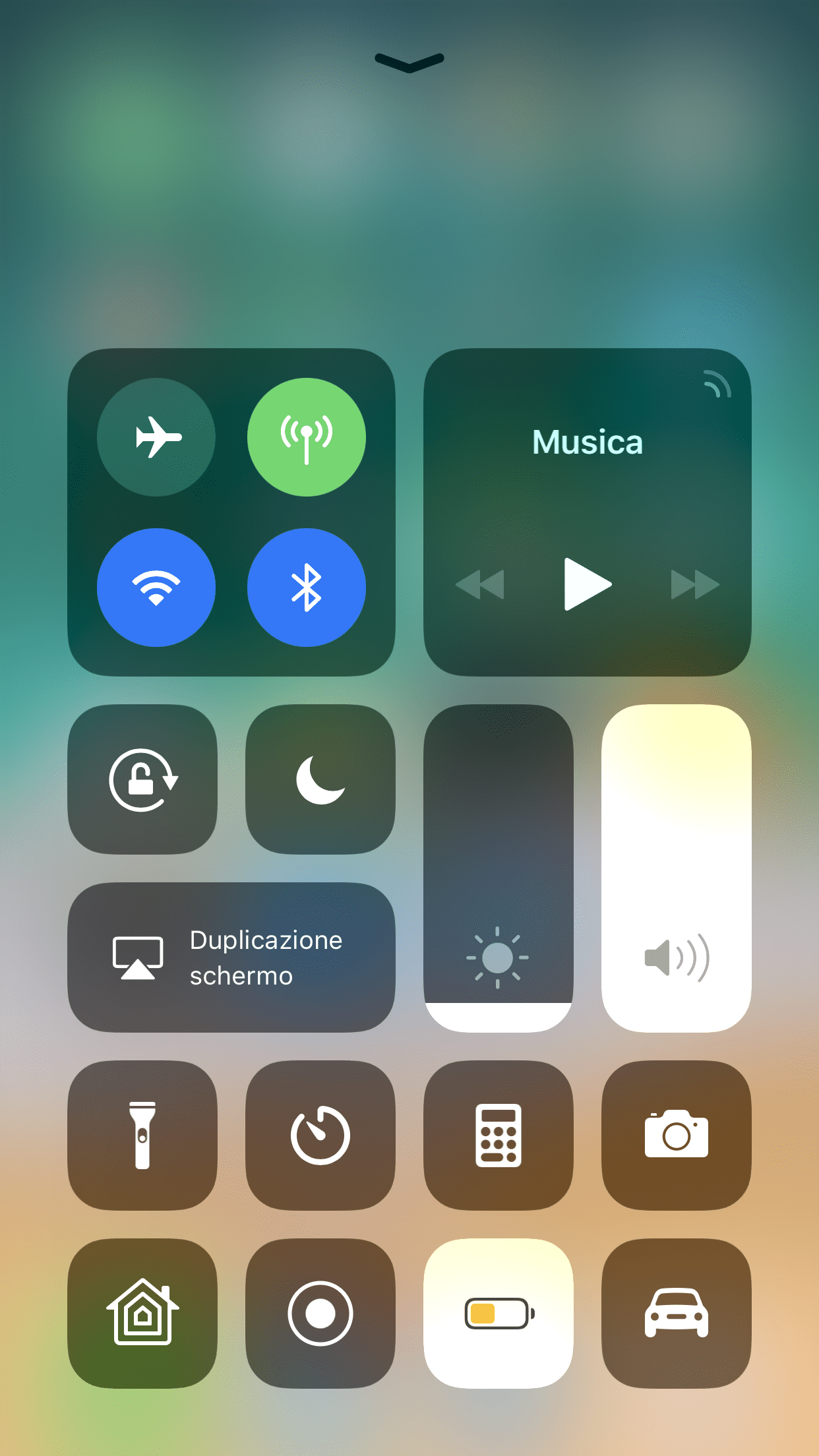
Task: Go to the previous track
Action: [x=480, y=584]
